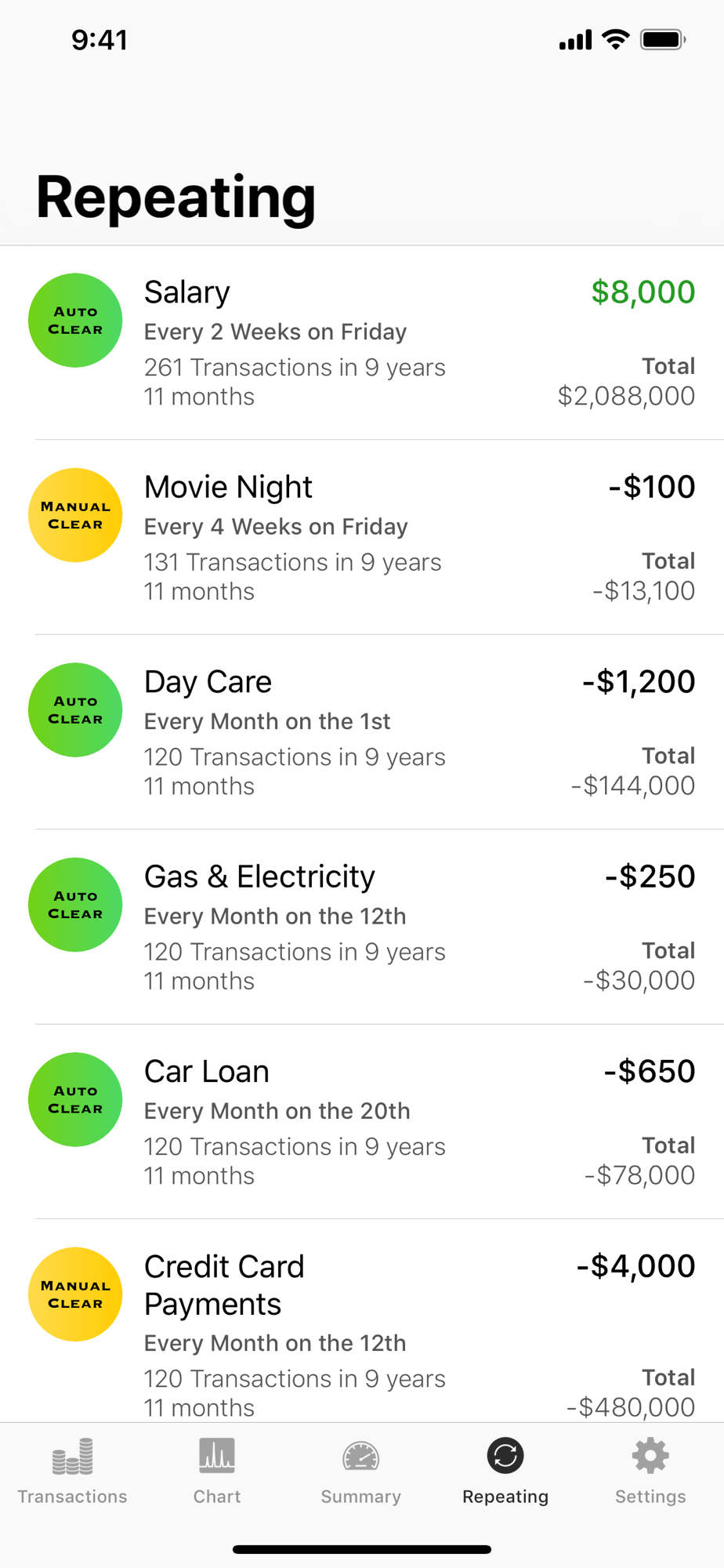Switch to the Transactions tab
724x1568 pixels.
tap(72, 1471)
